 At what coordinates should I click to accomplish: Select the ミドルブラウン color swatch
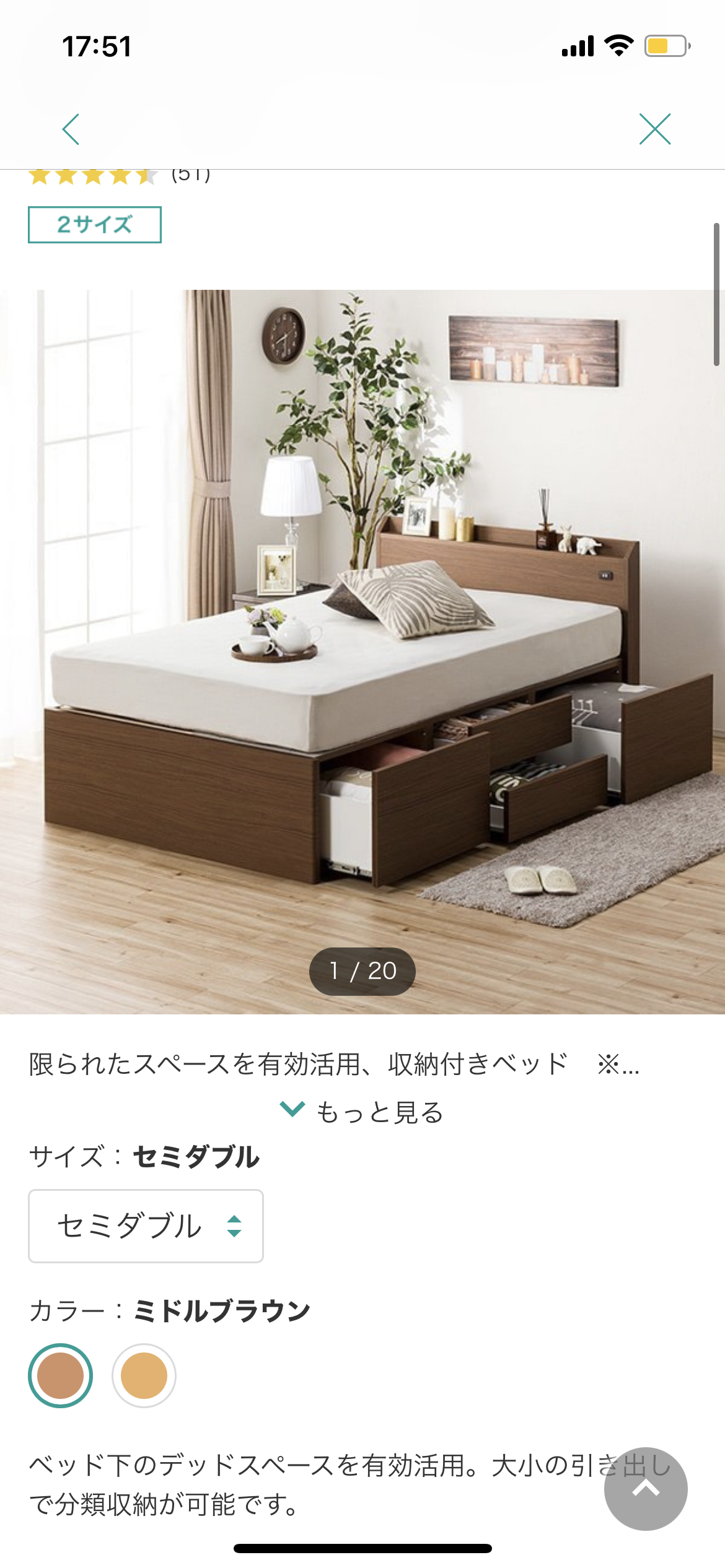(61, 1375)
